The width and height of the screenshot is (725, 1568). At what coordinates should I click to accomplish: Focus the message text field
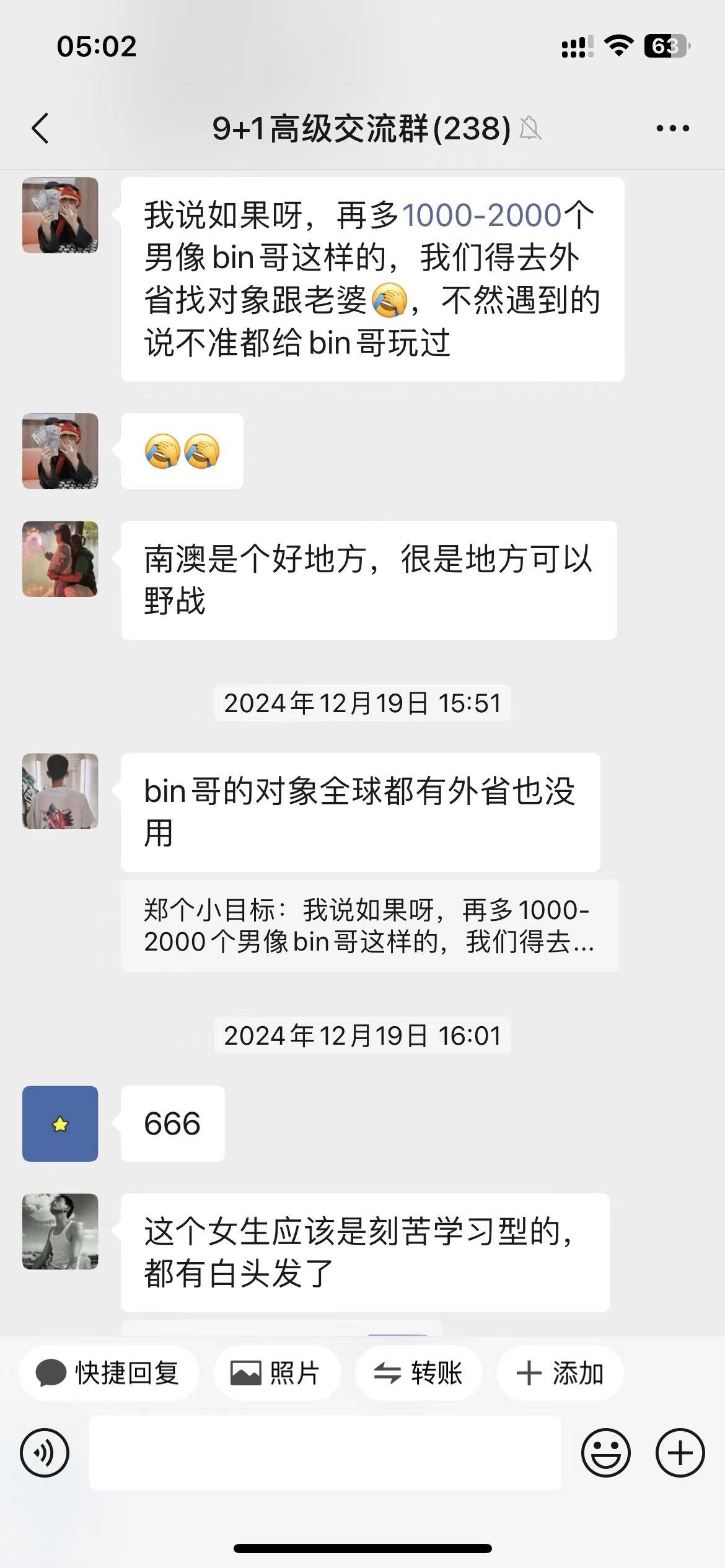325,1452
